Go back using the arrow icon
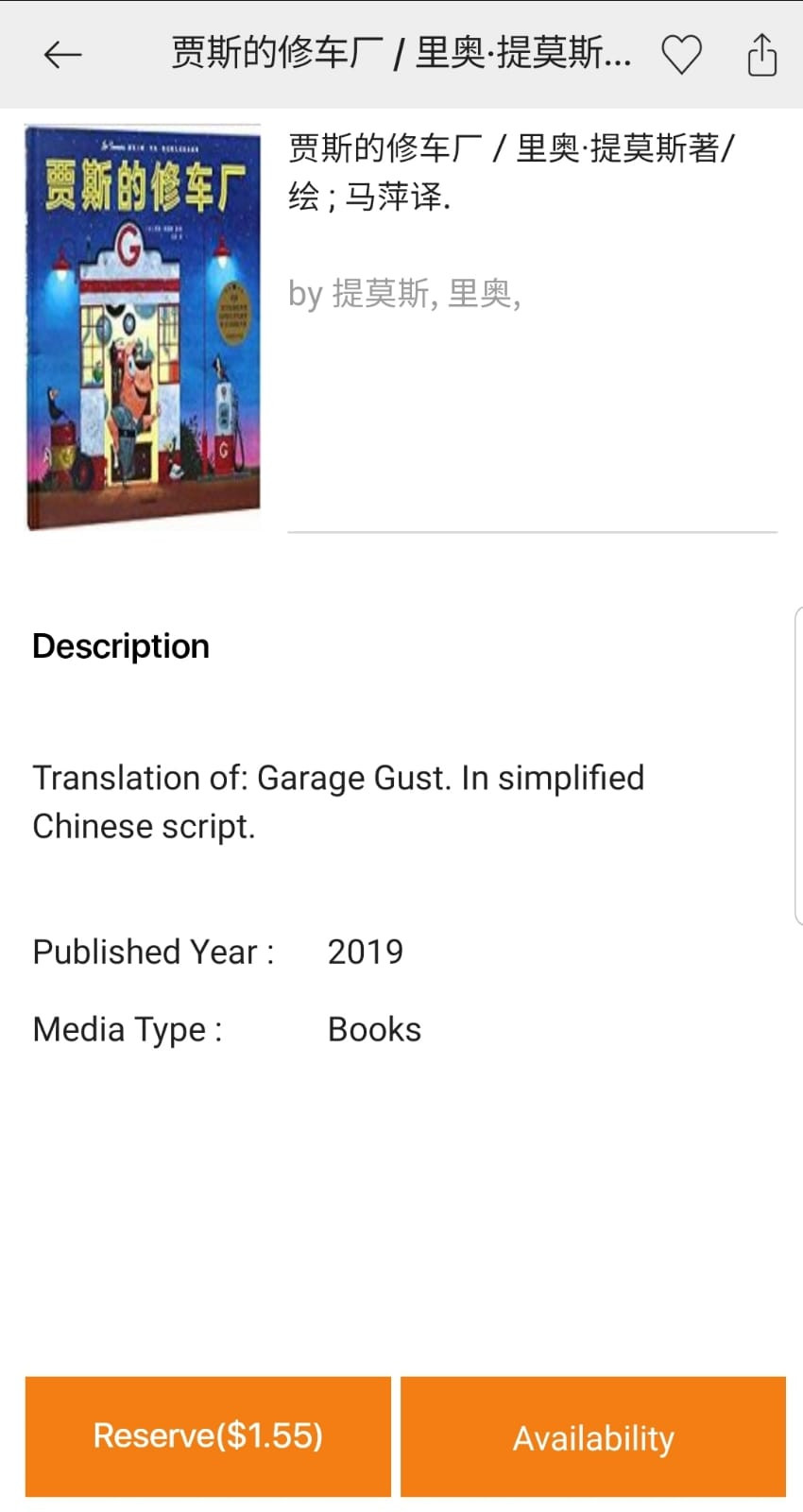 coord(63,55)
